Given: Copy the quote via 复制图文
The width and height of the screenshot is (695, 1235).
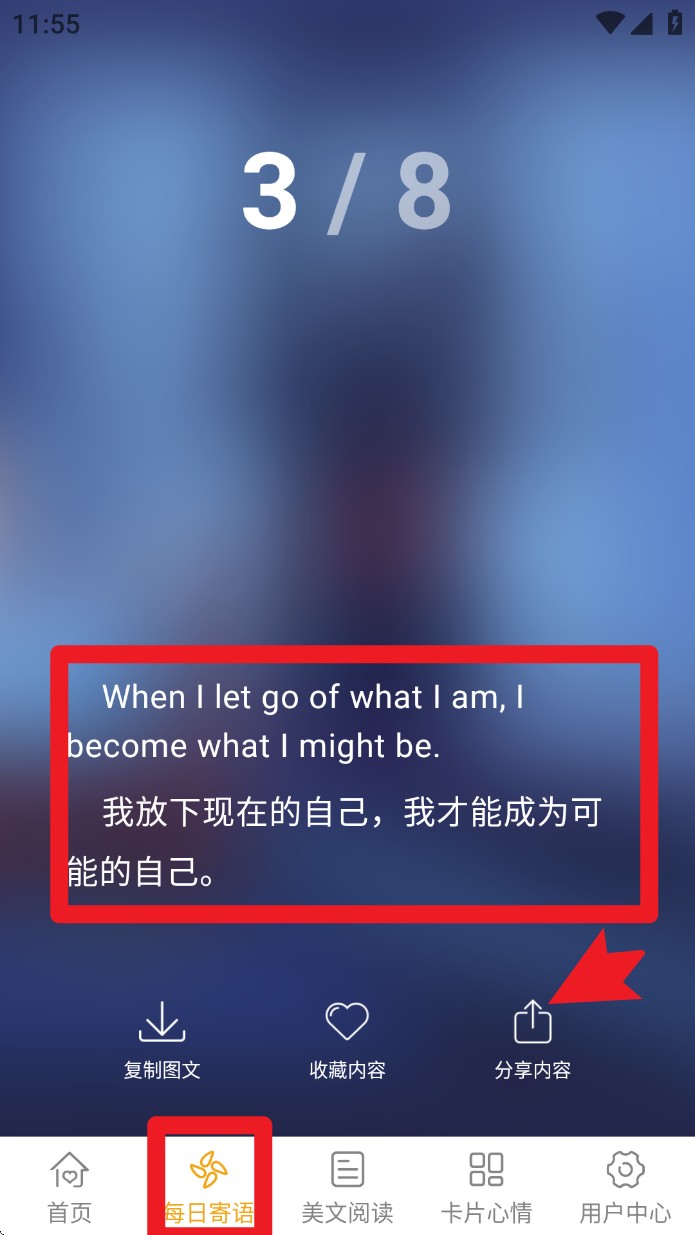Looking at the screenshot, I should coord(162,1038).
